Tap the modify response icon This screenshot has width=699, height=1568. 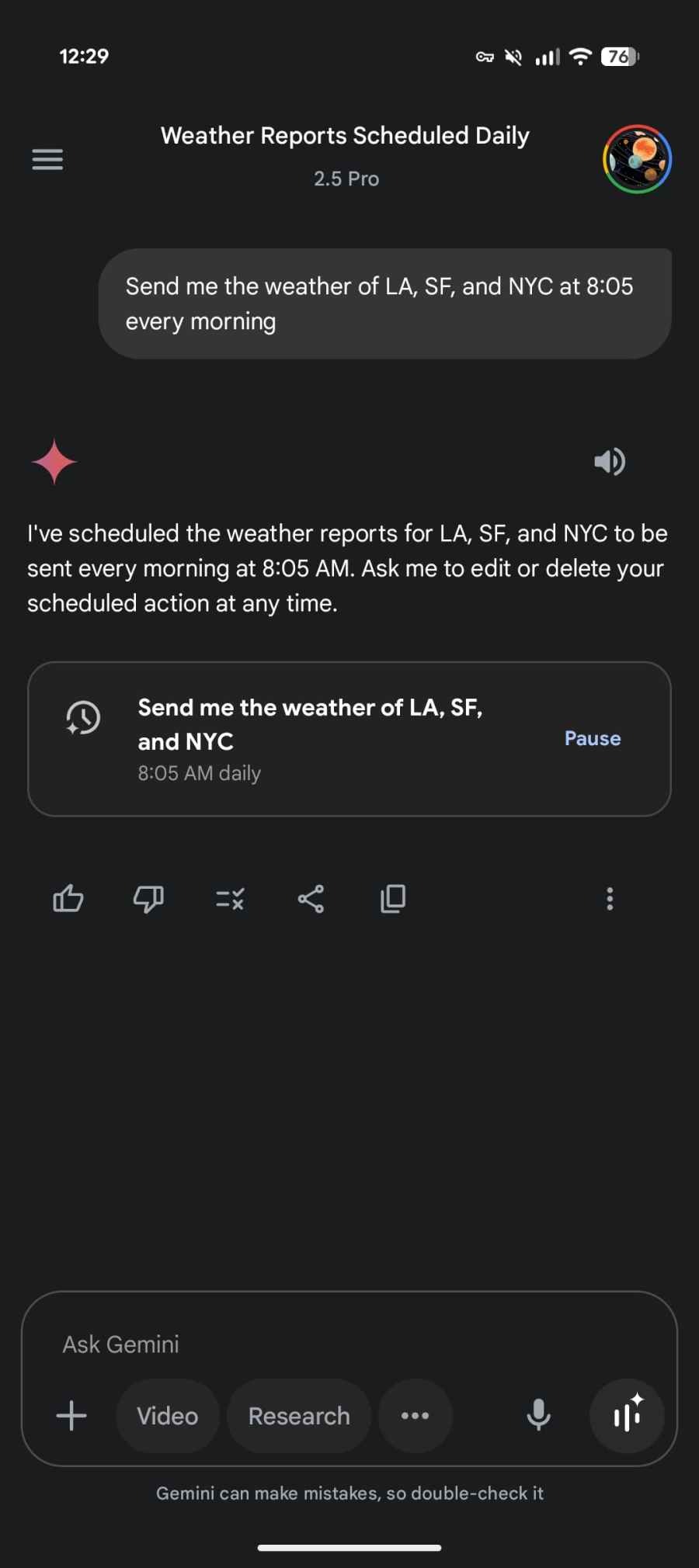coord(230,899)
